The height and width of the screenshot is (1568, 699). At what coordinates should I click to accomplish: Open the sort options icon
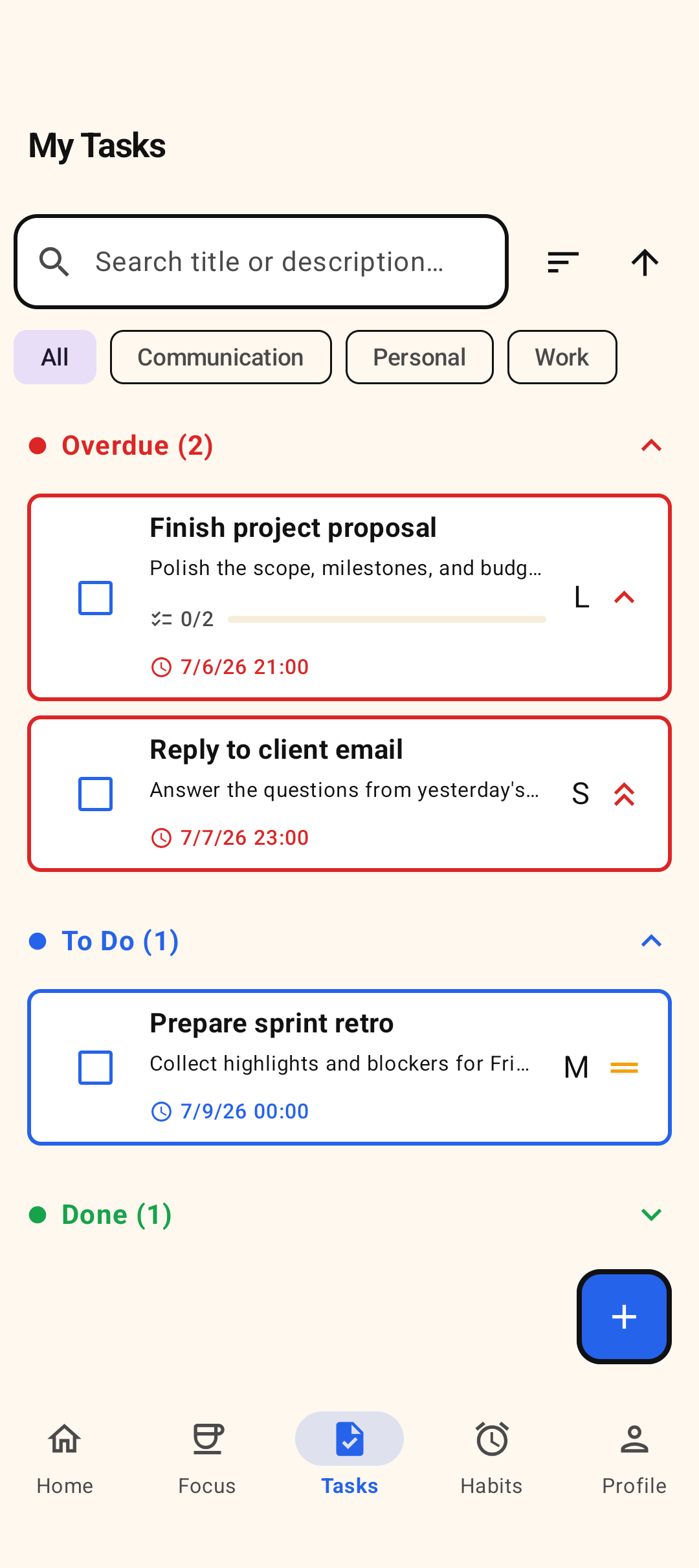pyautogui.click(x=563, y=262)
